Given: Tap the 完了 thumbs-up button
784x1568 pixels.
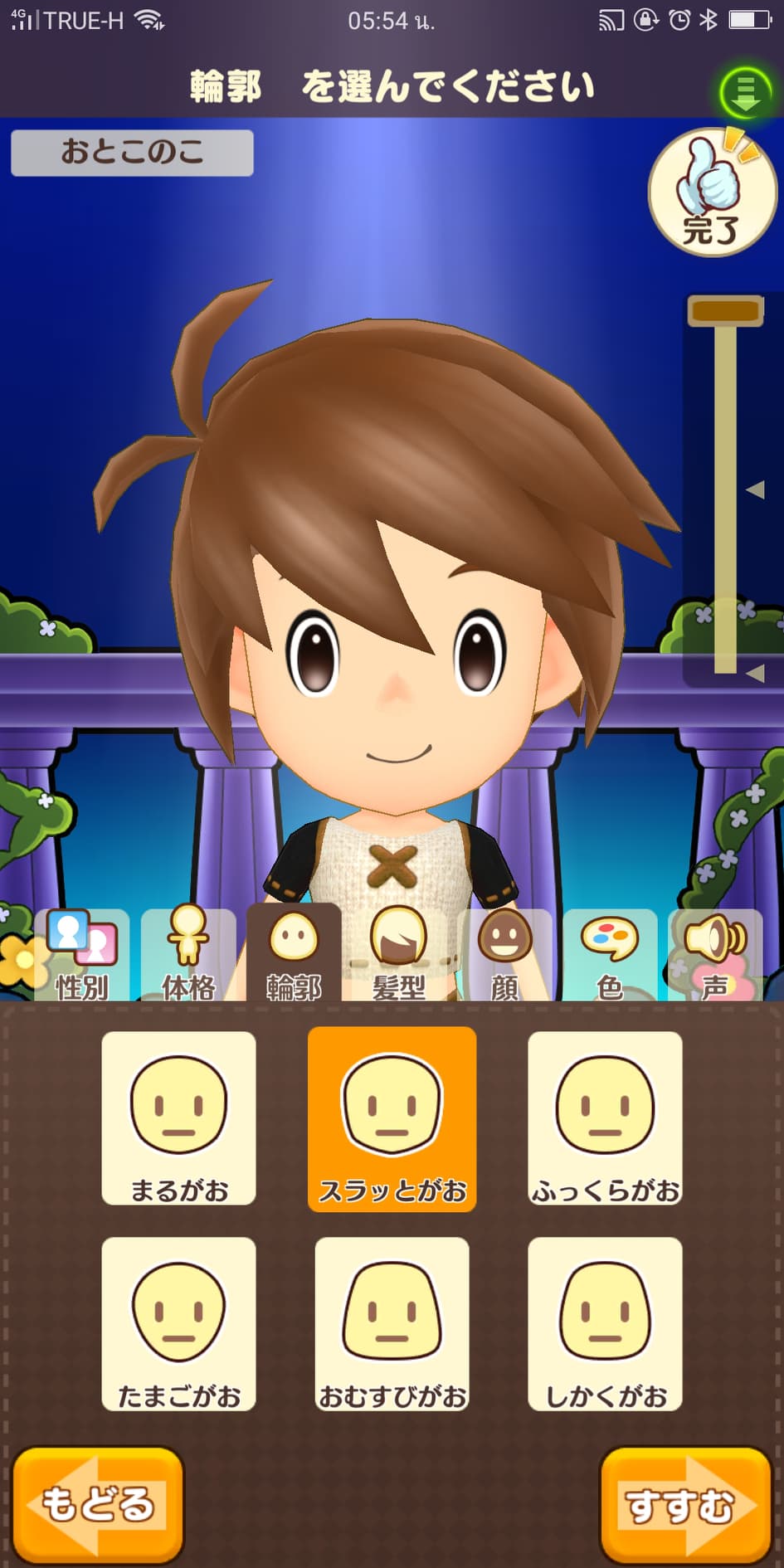Looking at the screenshot, I should (712, 192).
